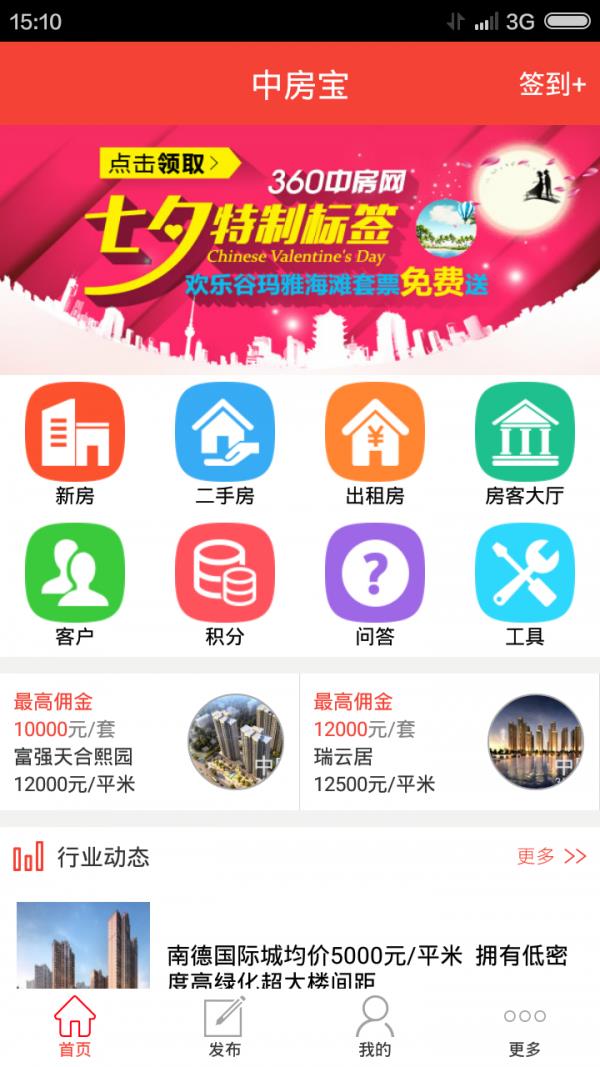600x1067 pixels.
Task: Switch to the 发布 tab
Action: [225, 1027]
